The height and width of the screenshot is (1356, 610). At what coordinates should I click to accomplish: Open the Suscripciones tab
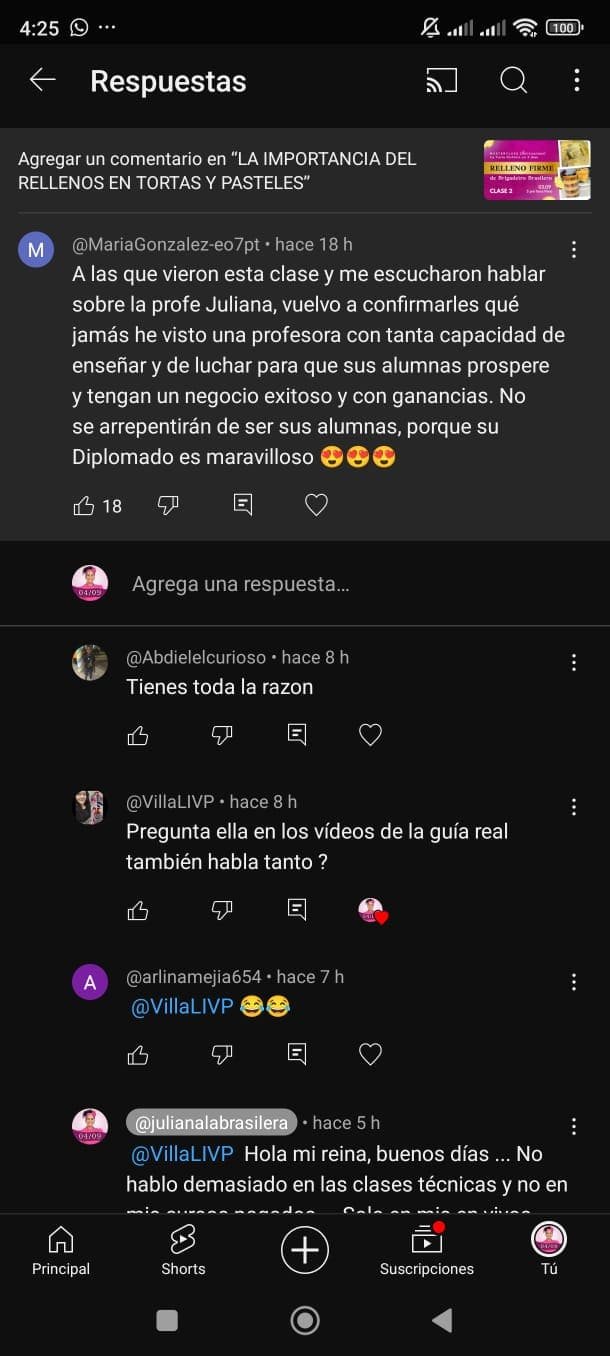427,1251
